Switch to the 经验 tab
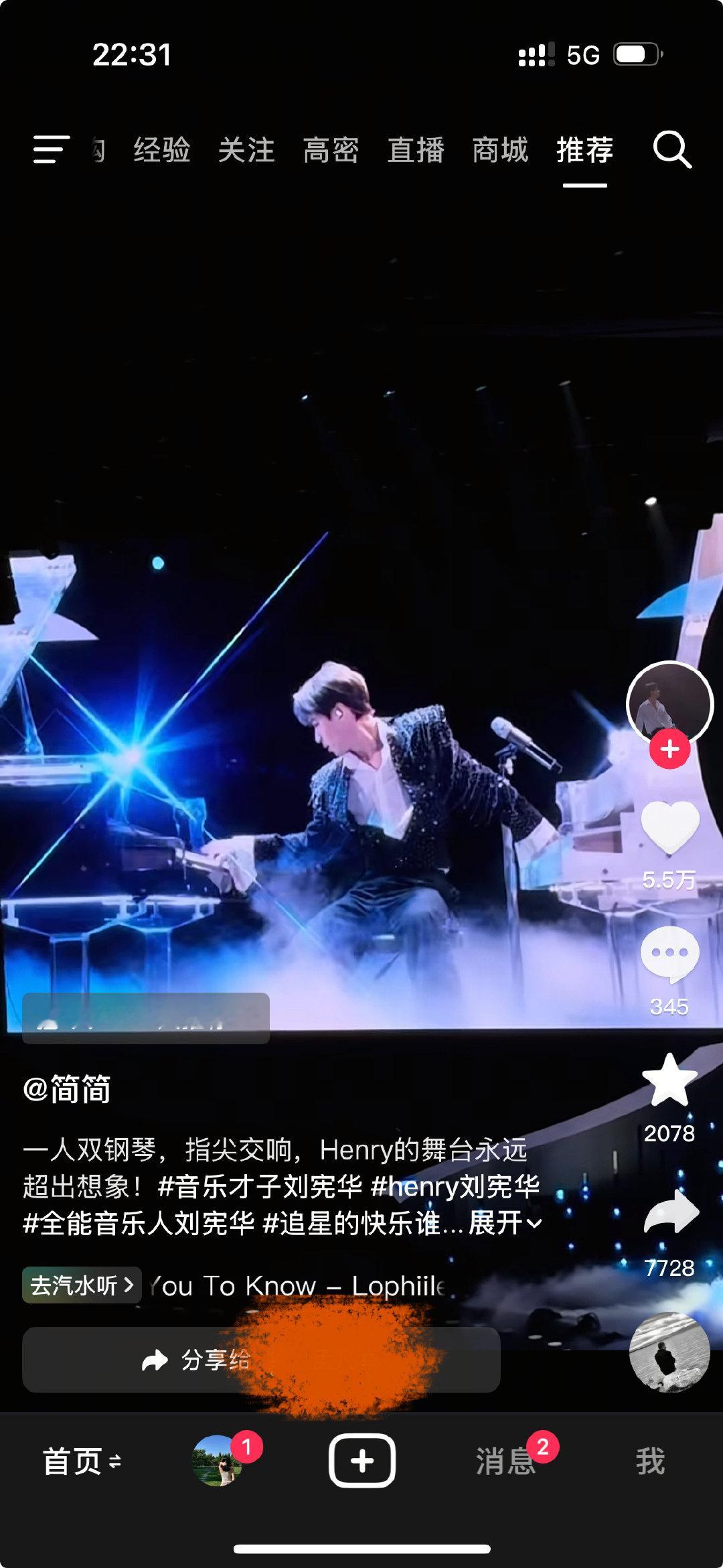 161,149
